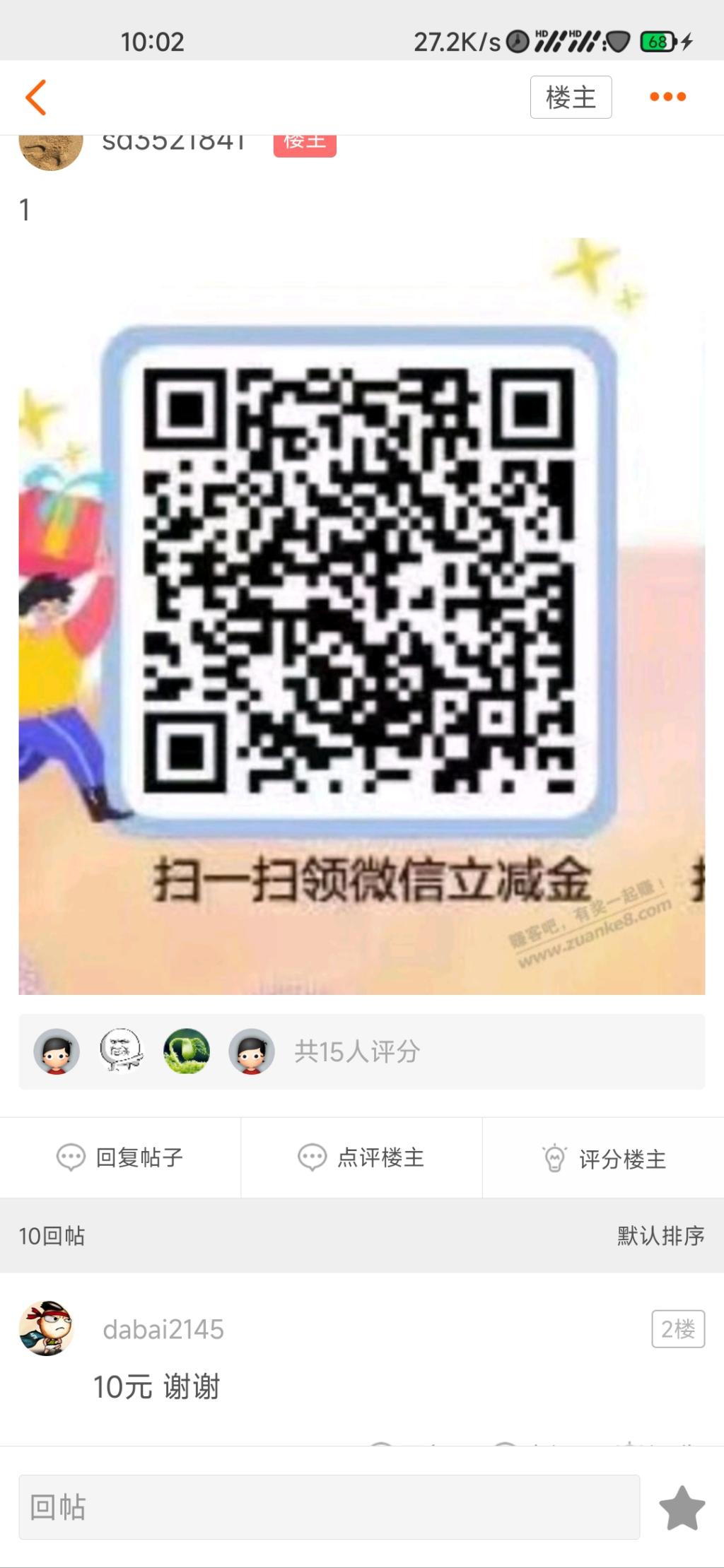Open dabai2145's profile avatar
Viewport: 724px width, 1568px height.
(x=47, y=1328)
